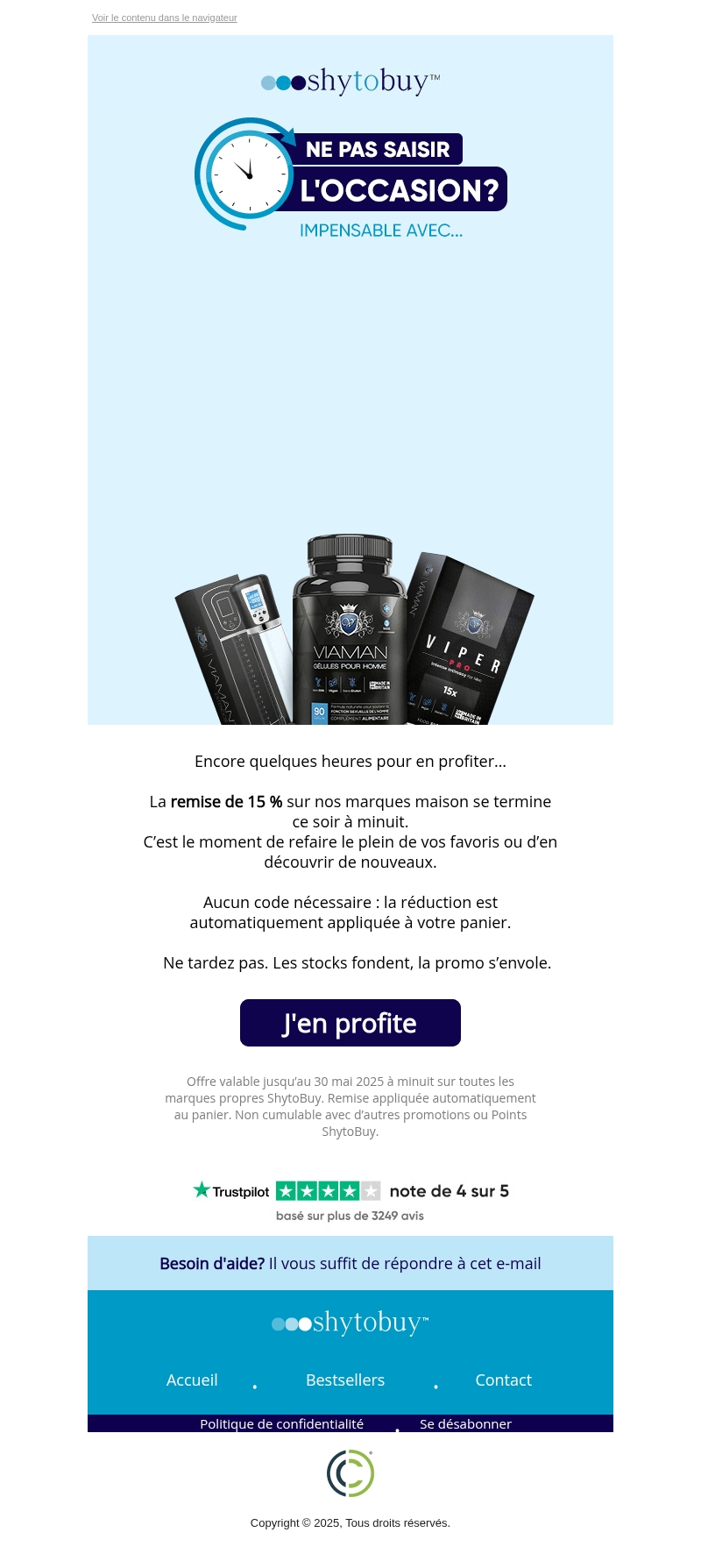The height and width of the screenshot is (1568, 701).
Task: View the 'Politique de confidentialité' link
Action: (x=281, y=1423)
